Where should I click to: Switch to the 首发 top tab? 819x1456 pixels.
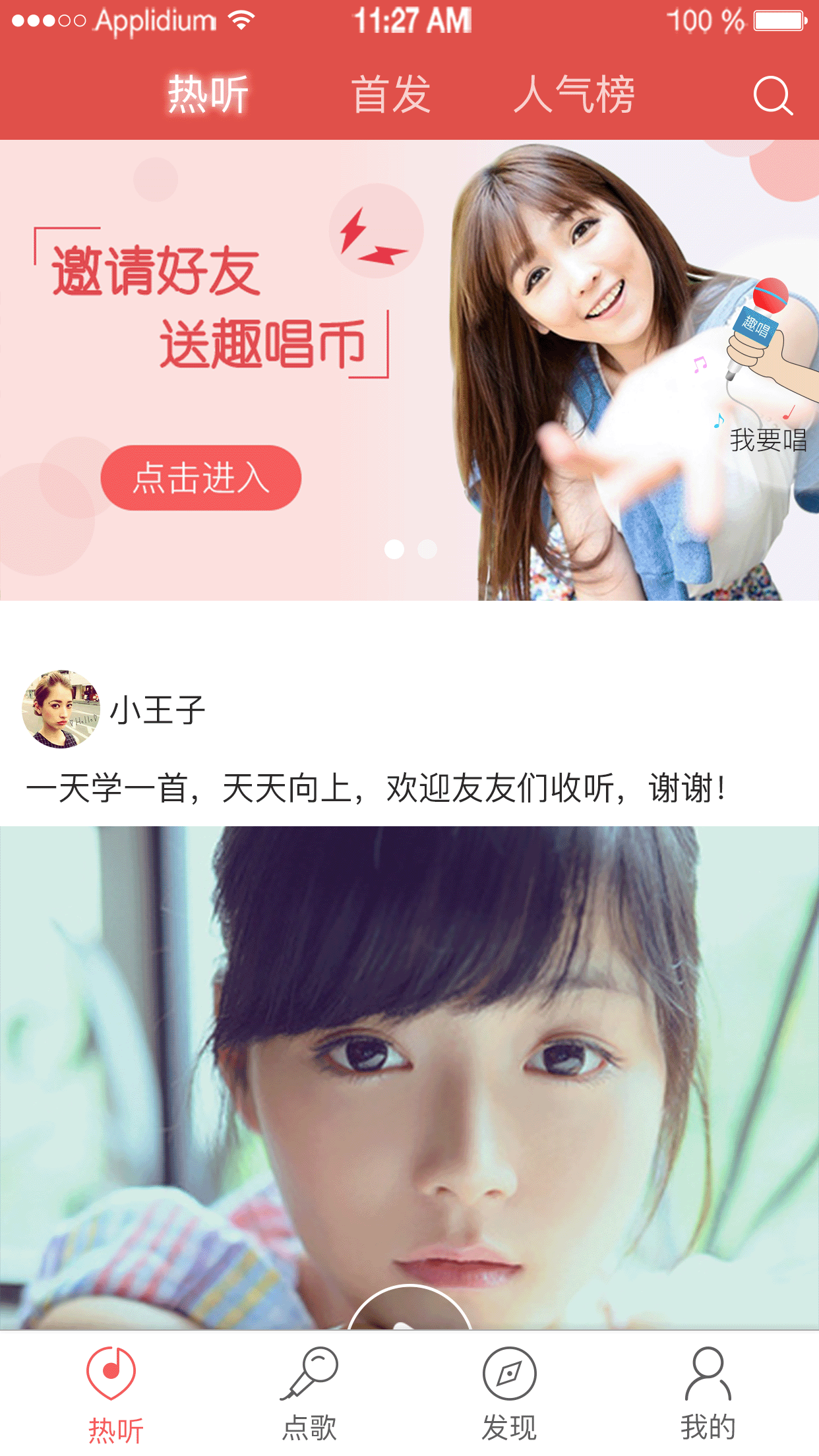(391, 95)
